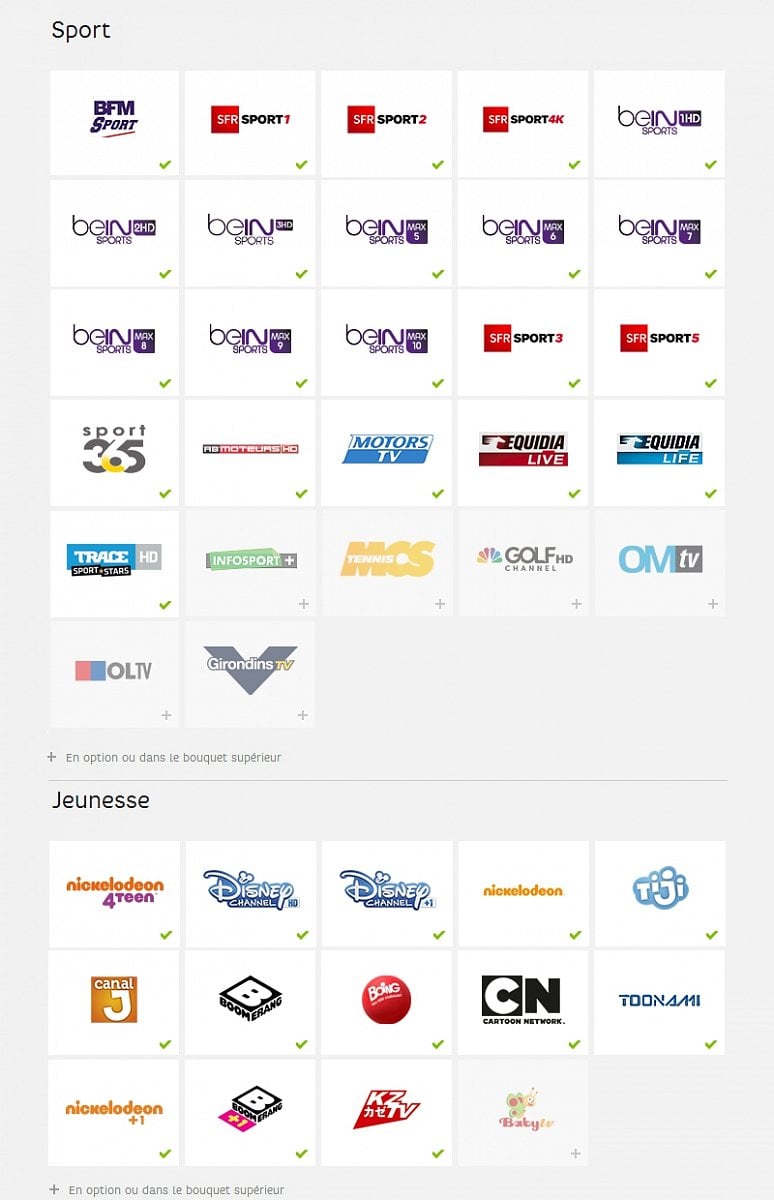Select the Toonami channel logo
774x1200 pixels.
point(658,998)
